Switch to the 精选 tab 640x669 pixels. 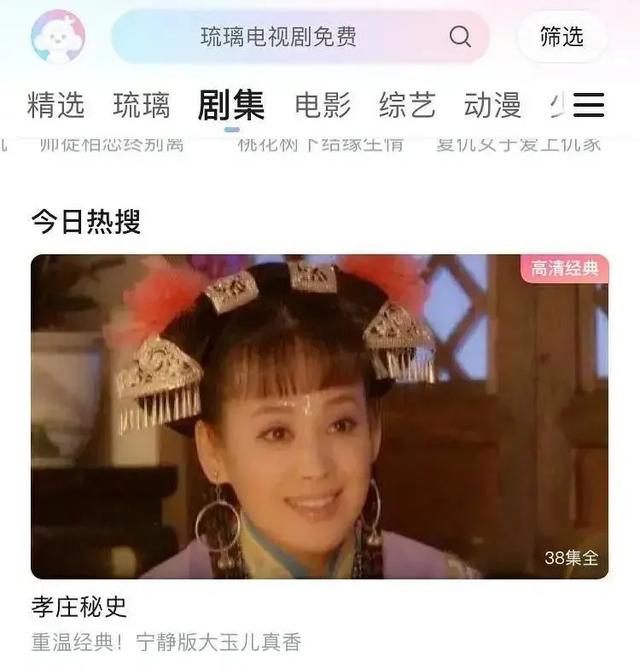point(56,104)
